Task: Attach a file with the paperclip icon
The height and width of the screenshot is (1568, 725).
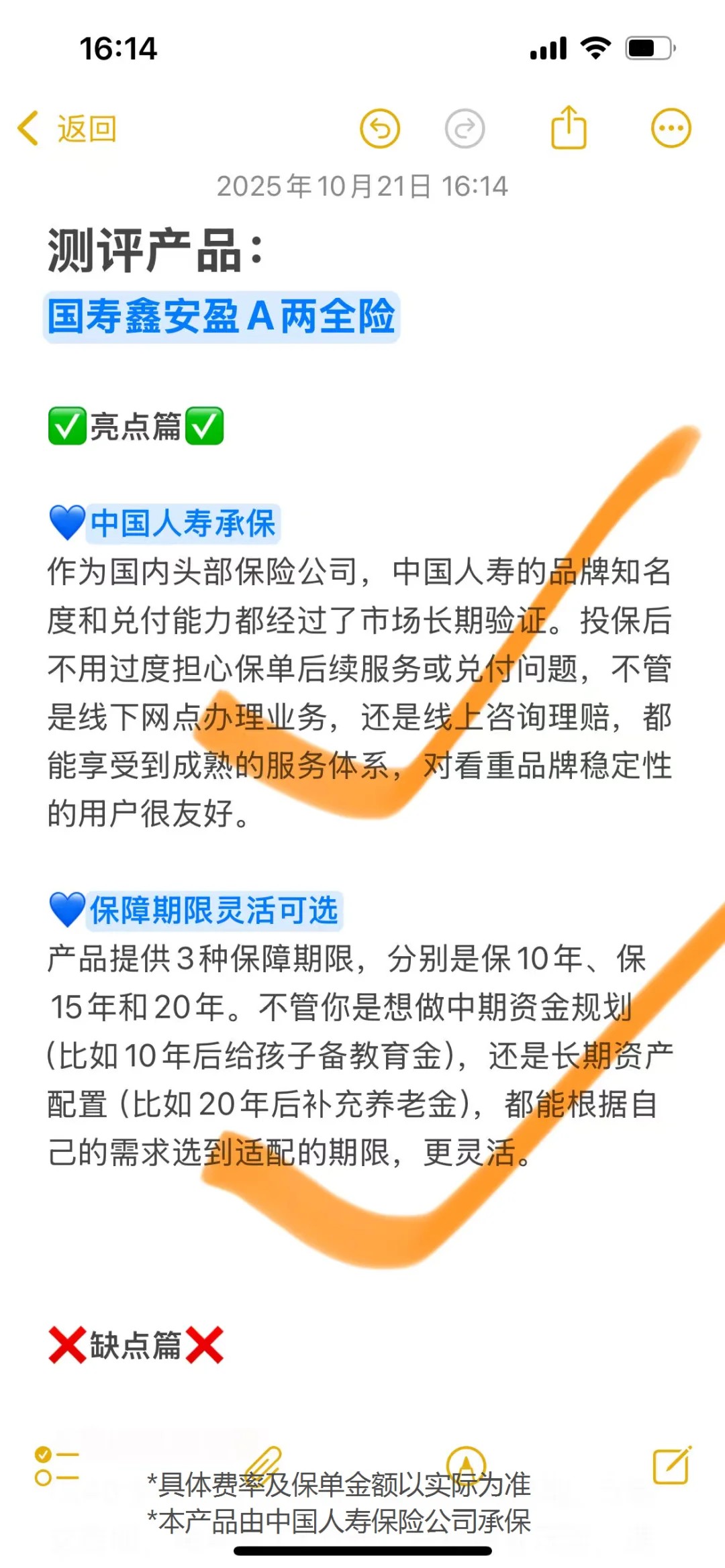Action: tap(263, 1465)
